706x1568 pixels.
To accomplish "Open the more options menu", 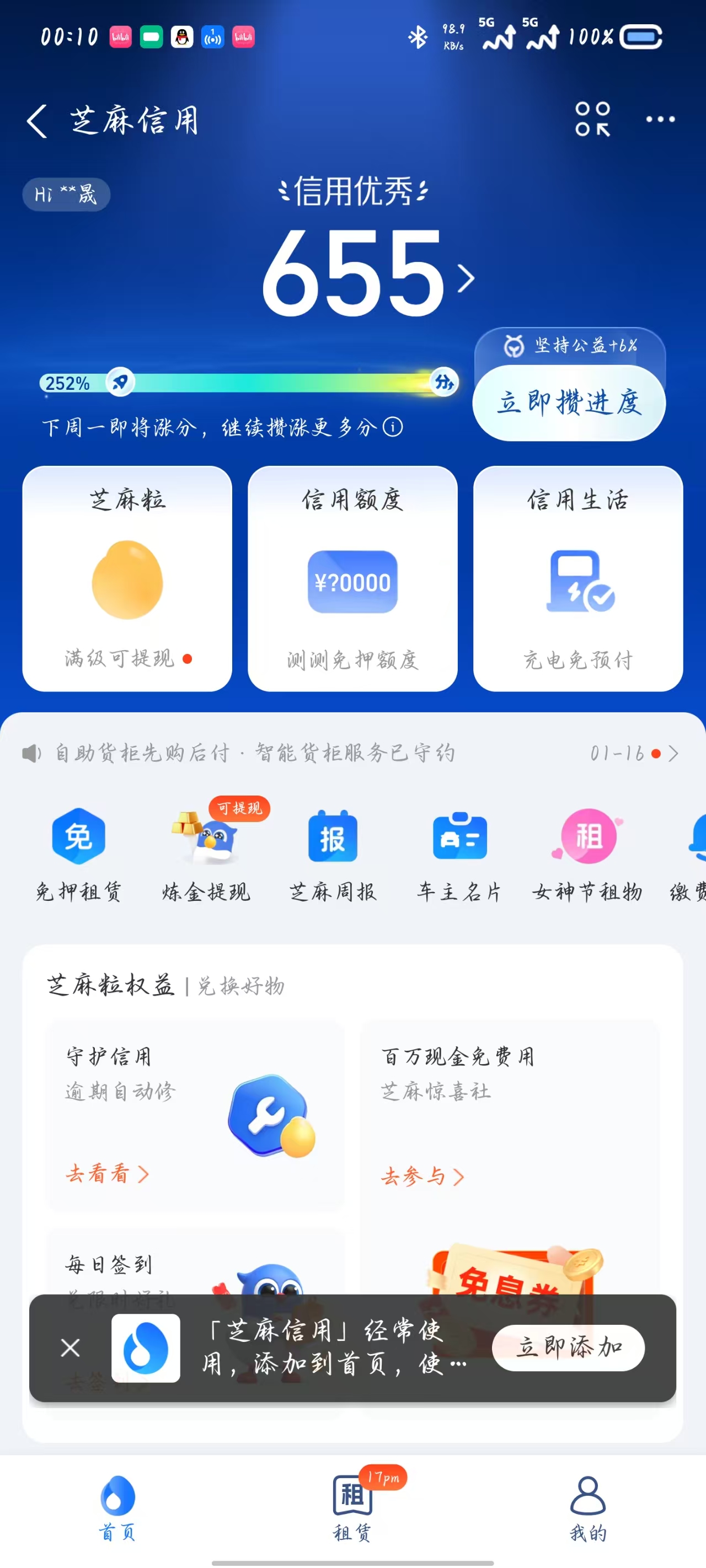I will [660, 119].
